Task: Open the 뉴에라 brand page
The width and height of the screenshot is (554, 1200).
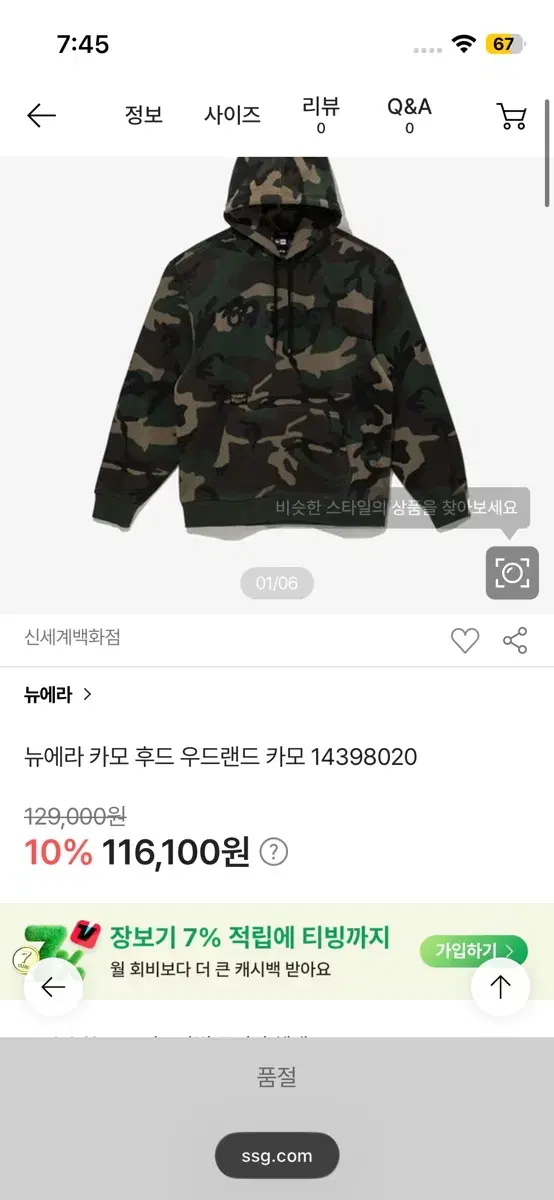Action: pyautogui.click(x=58, y=694)
